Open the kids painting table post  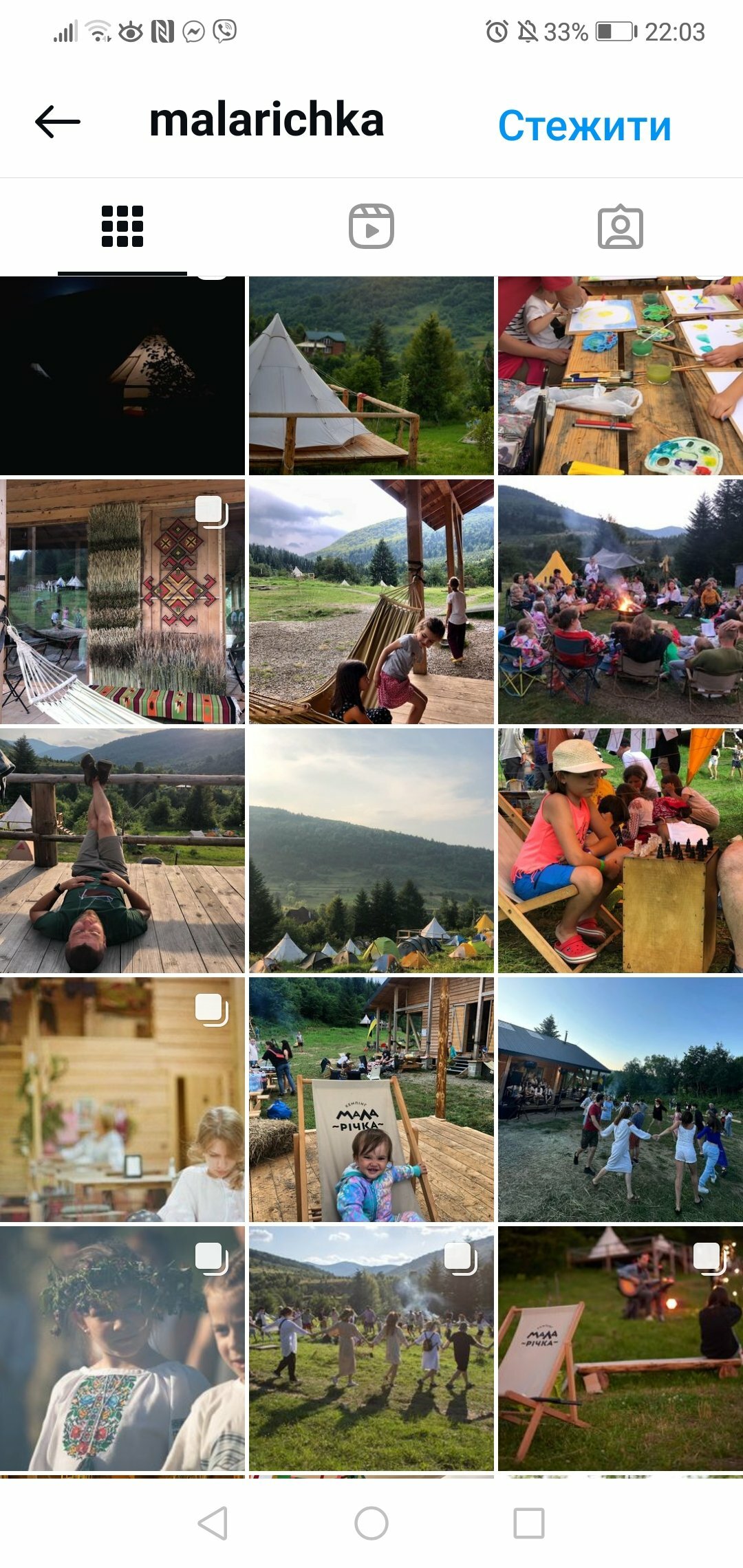[621, 375]
